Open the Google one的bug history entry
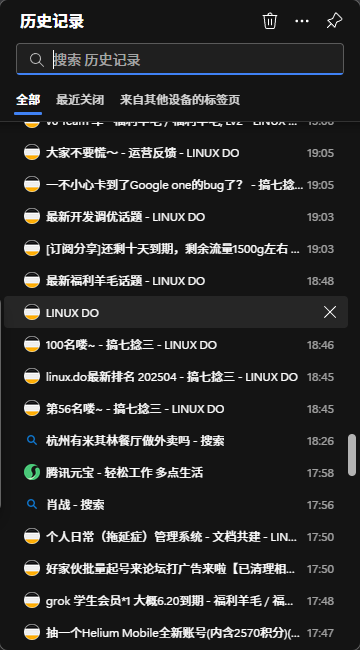Viewport: 360px width, 650px height. (x=176, y=185)
